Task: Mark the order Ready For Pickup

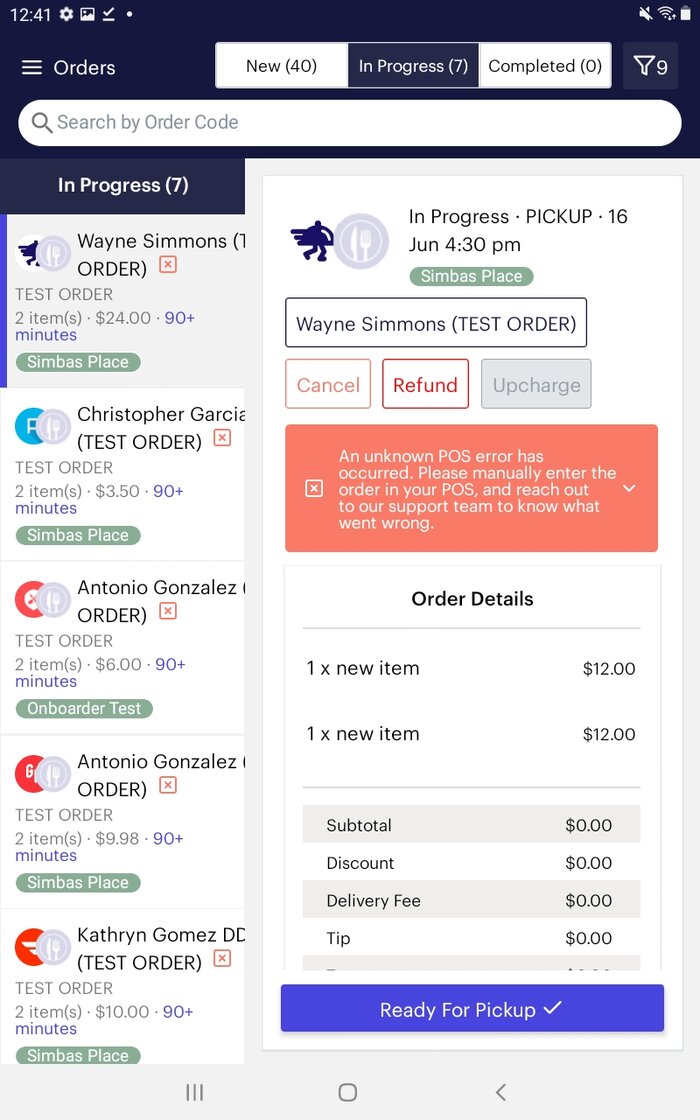Action: (472, 1009)
